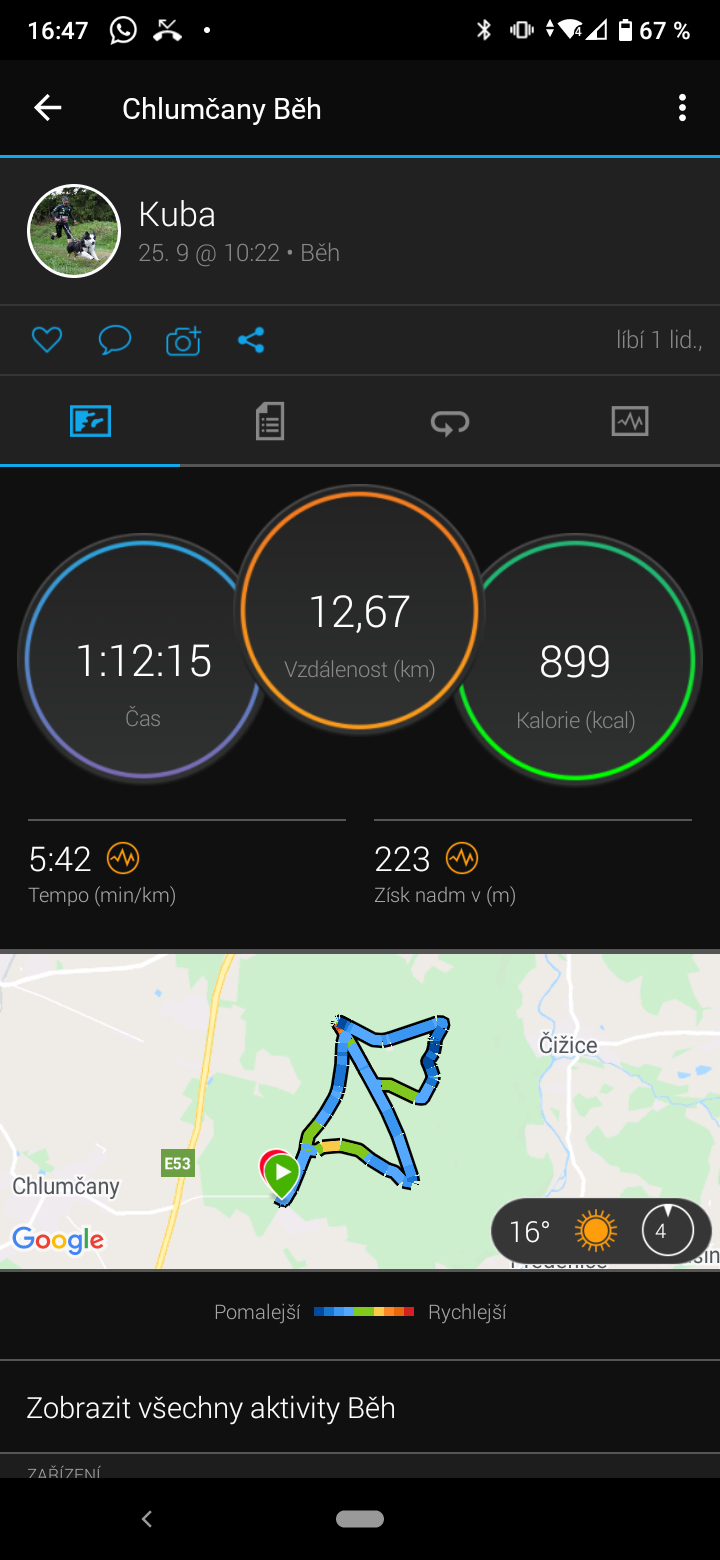This screenshot has height=1560, width=720.
Task: Add a photo with the camera icon
Action: pos(183,341)
